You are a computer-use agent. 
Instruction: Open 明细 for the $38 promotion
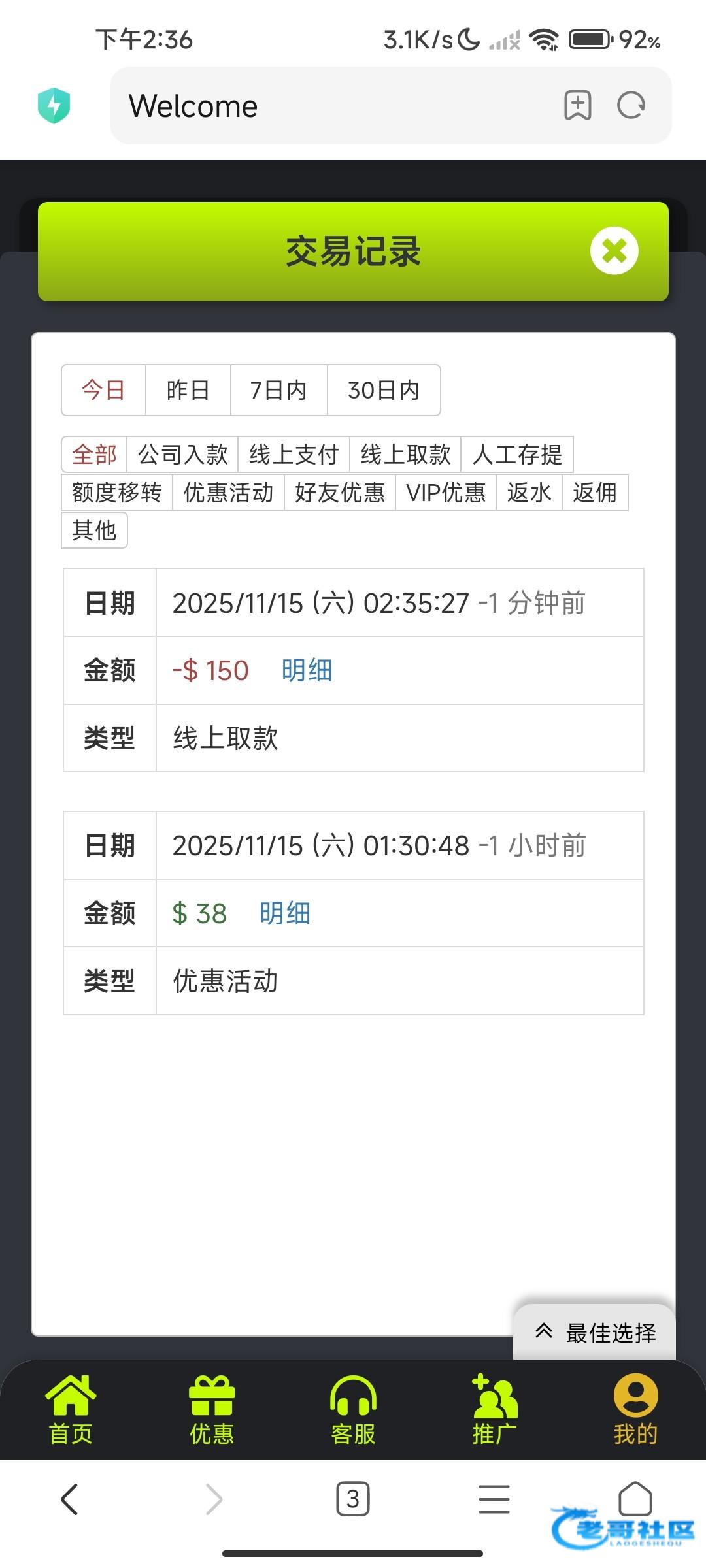pos(285,913)
